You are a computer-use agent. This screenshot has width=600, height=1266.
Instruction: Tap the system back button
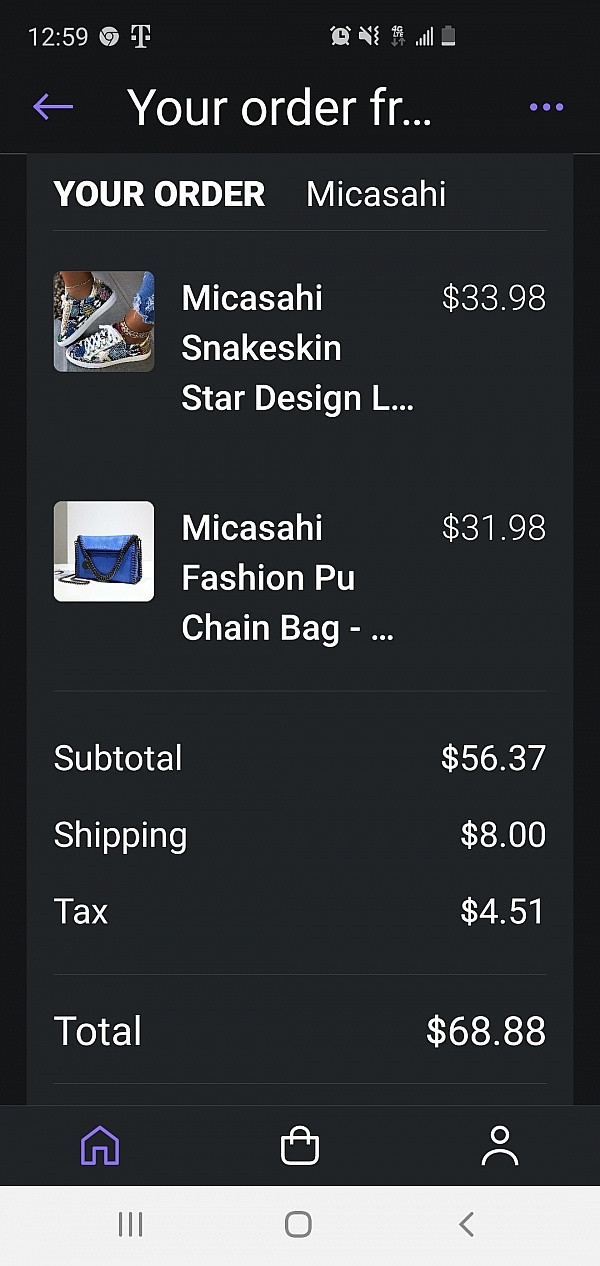click(466, 1224)
